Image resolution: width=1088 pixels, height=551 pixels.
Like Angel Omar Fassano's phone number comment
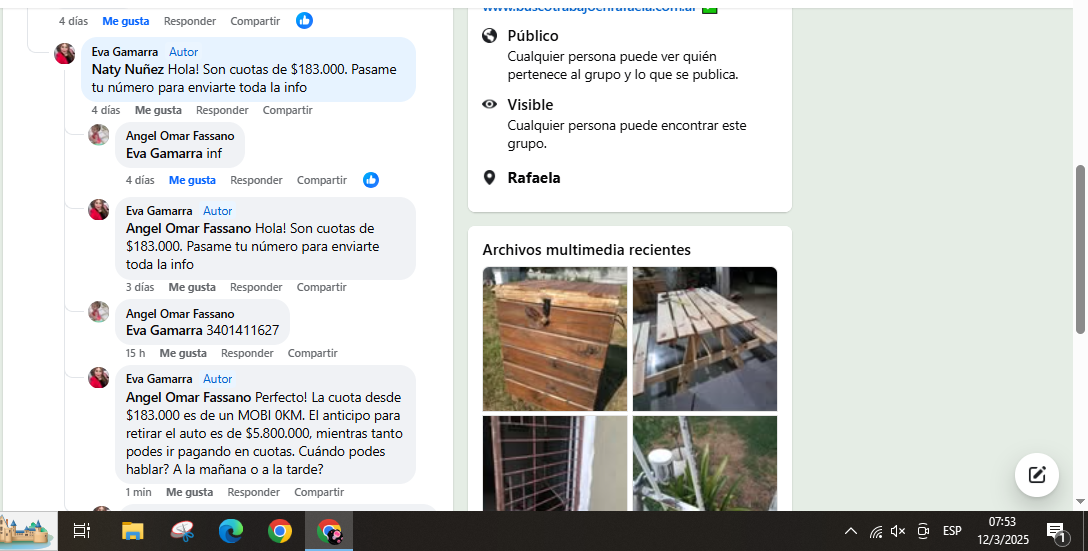point(183,353)
